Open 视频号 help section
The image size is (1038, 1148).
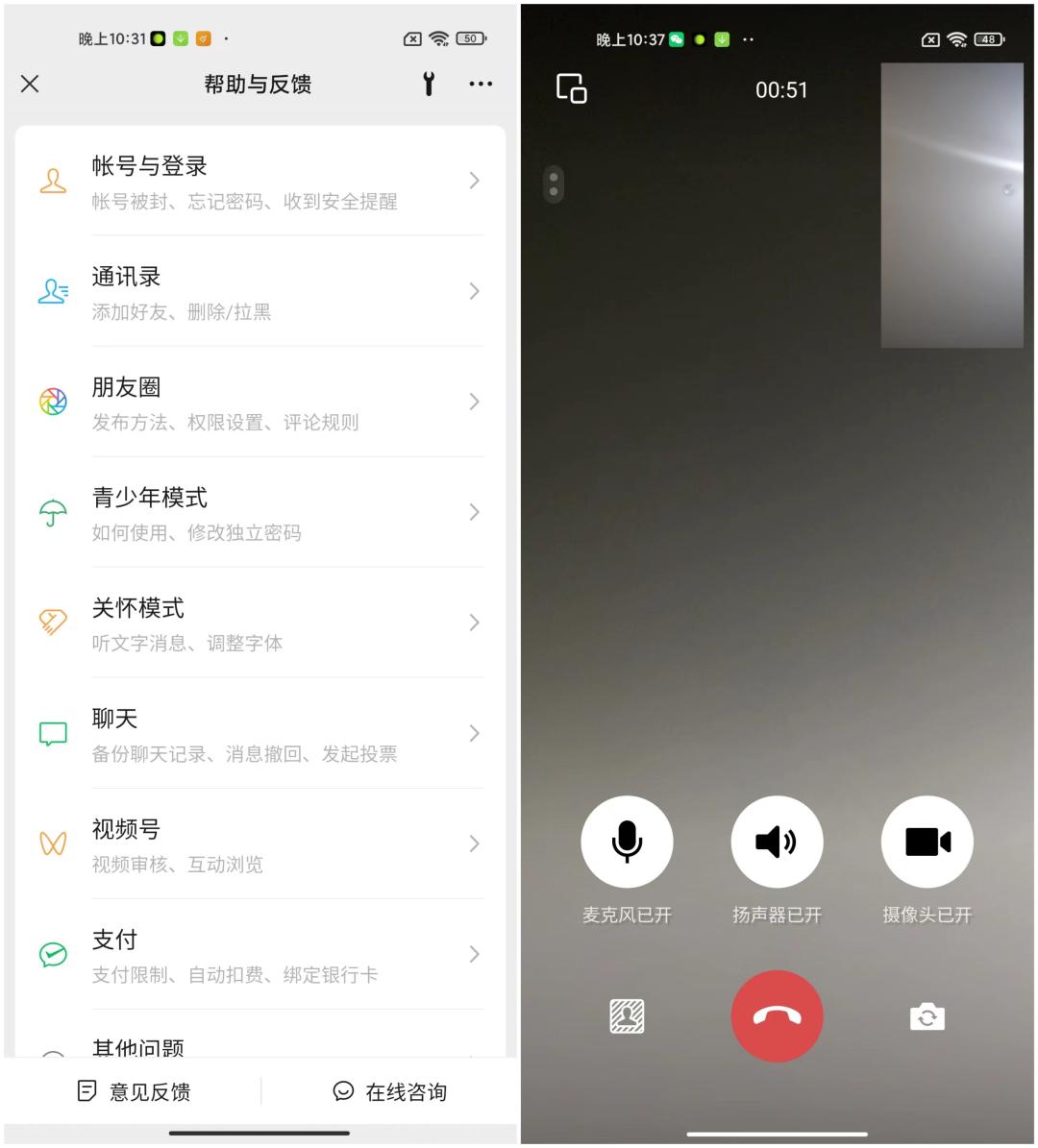[260, 844]
